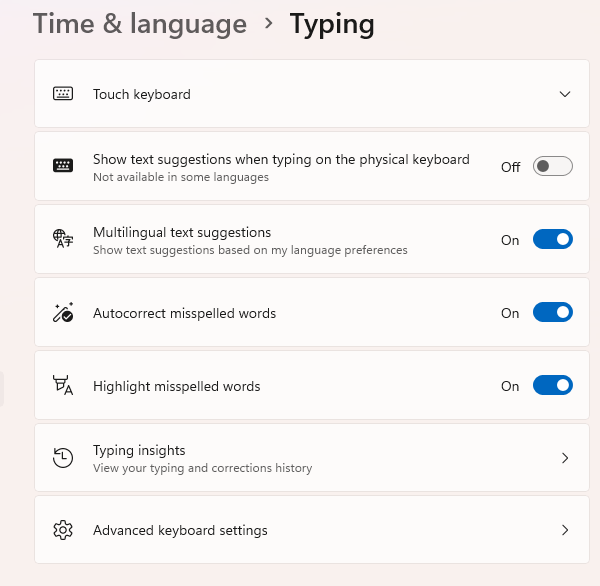Switch off Highlight misspelled words
This screenshot has height=586, width=600.
pos(552,386)
